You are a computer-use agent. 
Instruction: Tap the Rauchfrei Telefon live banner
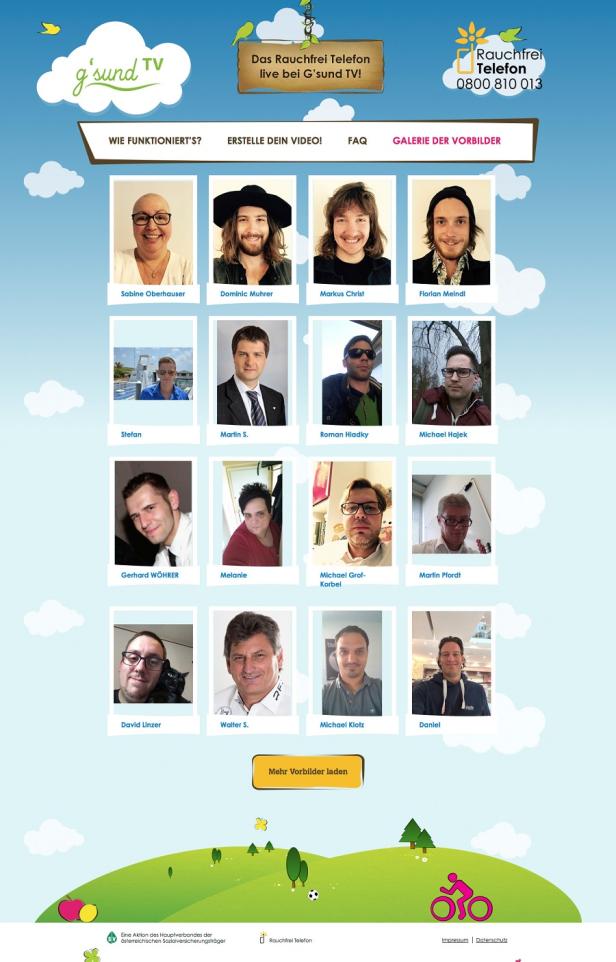(x=310, y=66)
